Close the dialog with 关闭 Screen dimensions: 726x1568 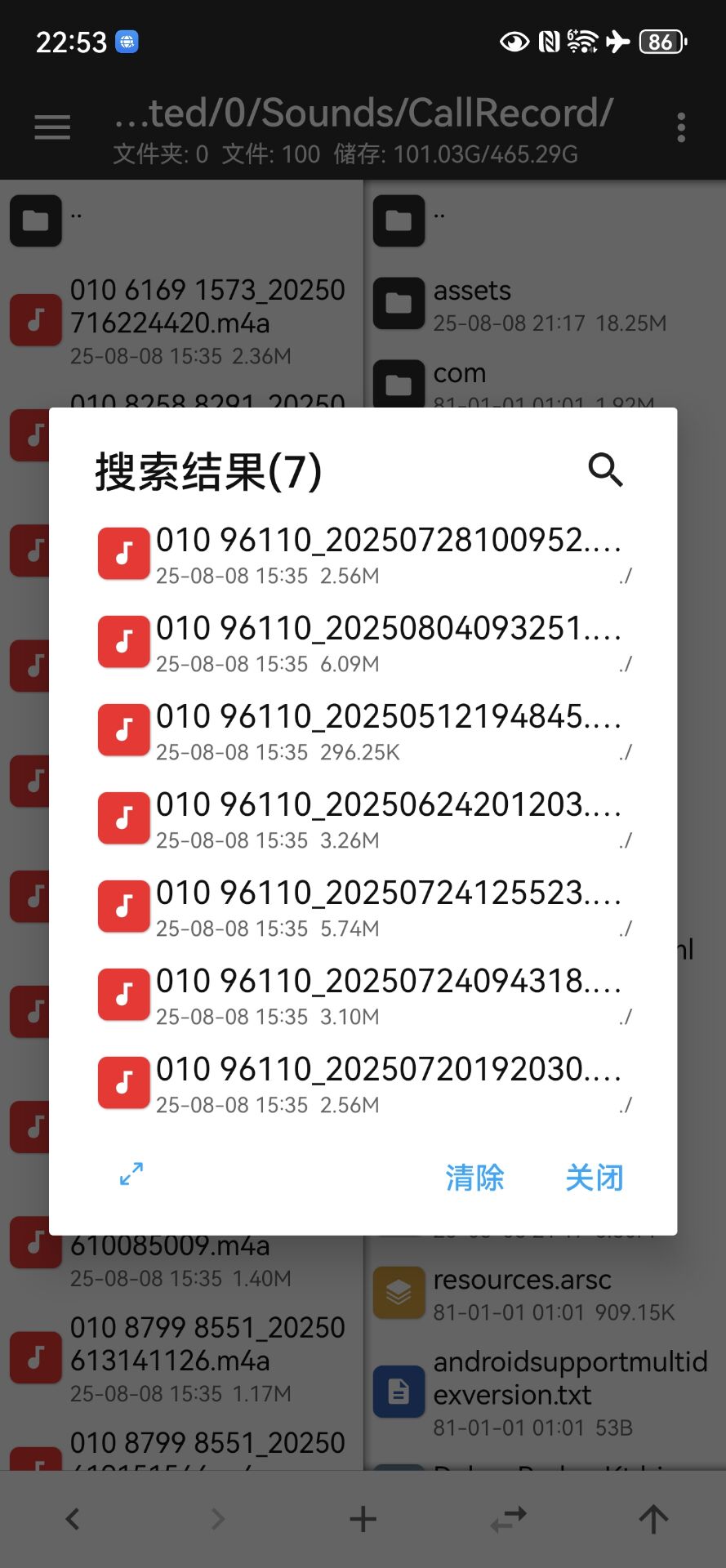tap(595, 1178)
